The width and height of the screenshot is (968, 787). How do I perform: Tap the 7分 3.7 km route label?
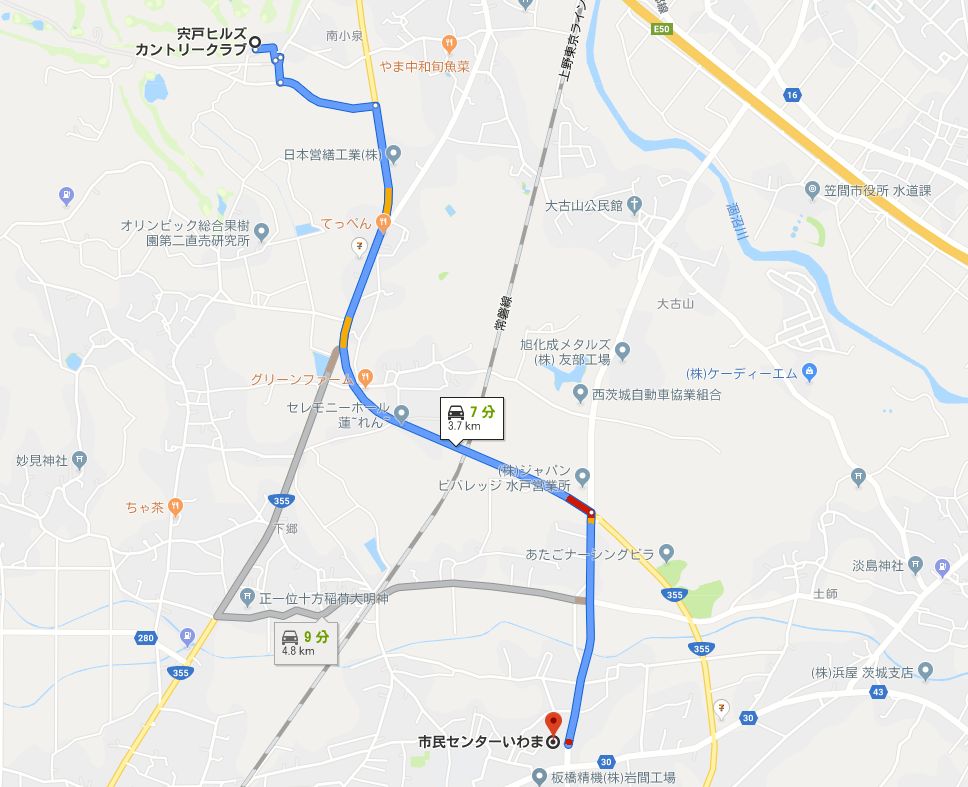pyautogui.click(x=469, y=416)
